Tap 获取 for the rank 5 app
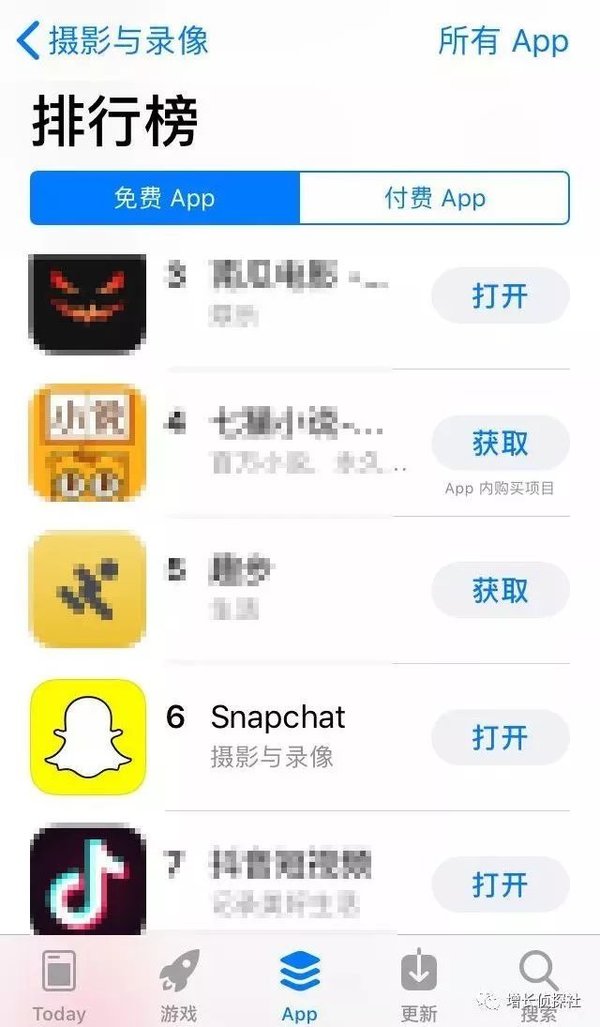Image resolution: width=600 pixels, height=1027 pixels. 500,590
